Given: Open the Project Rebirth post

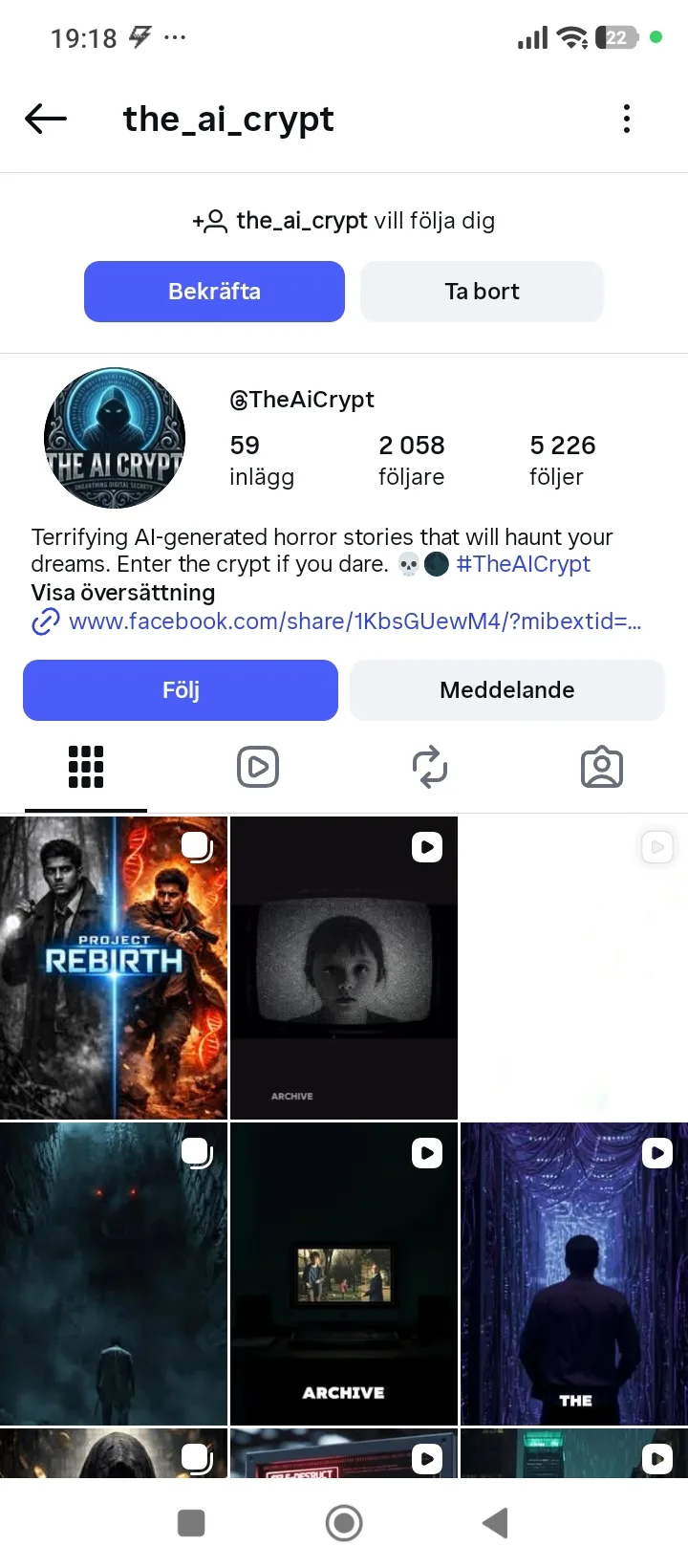Looking at the screenshot, I should pyautogui.click(x=114, y=968).
